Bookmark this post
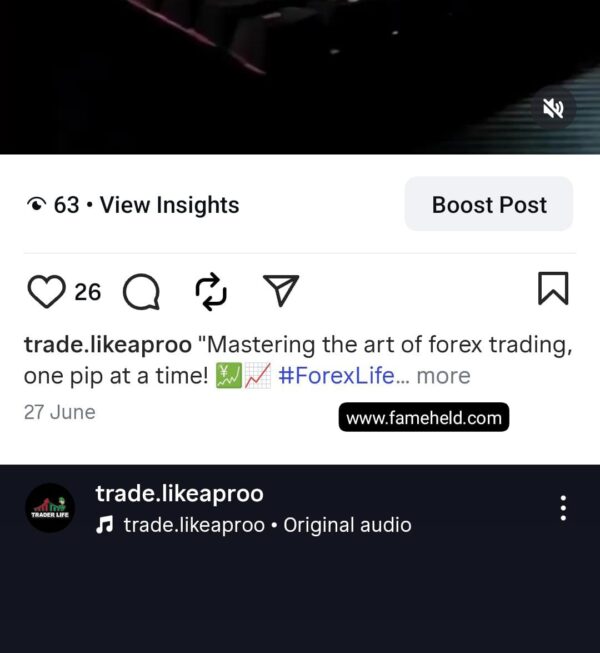This screenshot has height=653, width=600. [x=553, y=290]
